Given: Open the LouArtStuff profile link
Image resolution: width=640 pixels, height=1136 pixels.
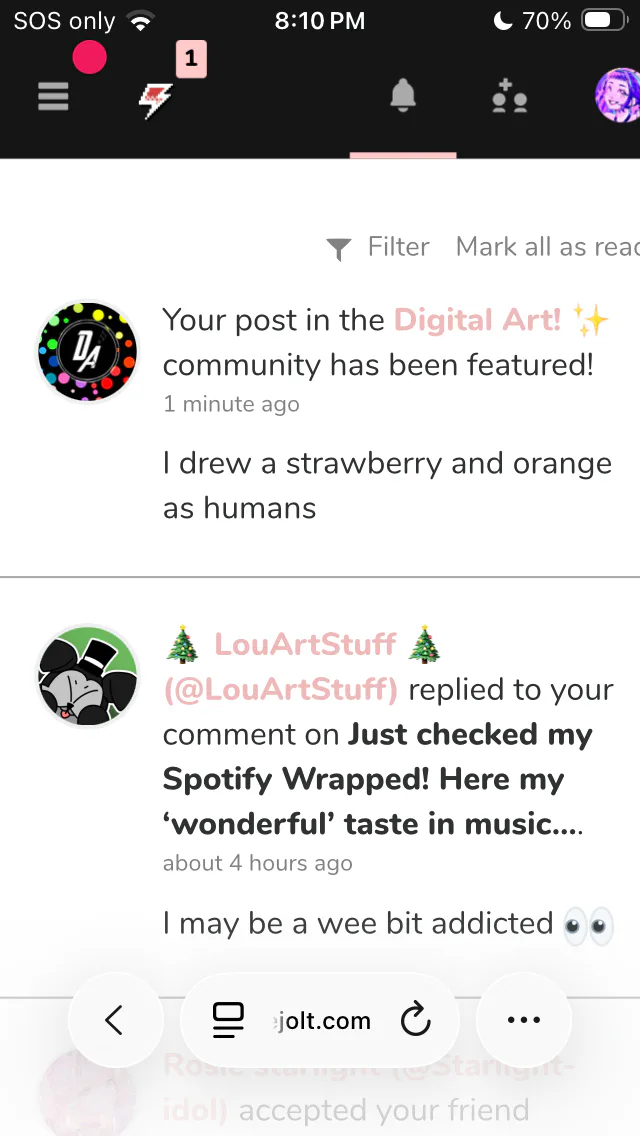Looking at the screenshot, I should coord(305,645).
